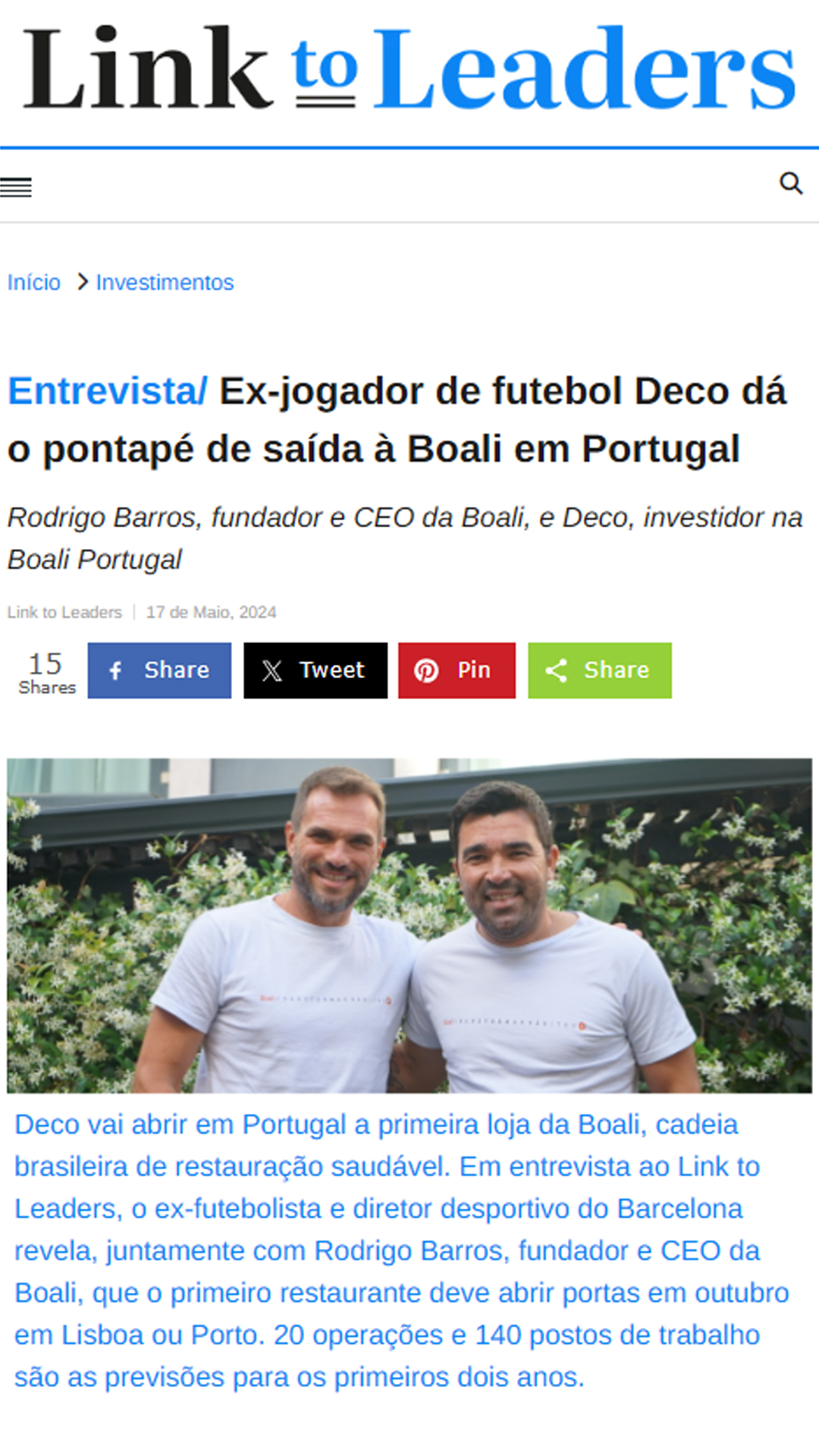
Task: Open the Link to Leaders author link
Action: [64, 612]
